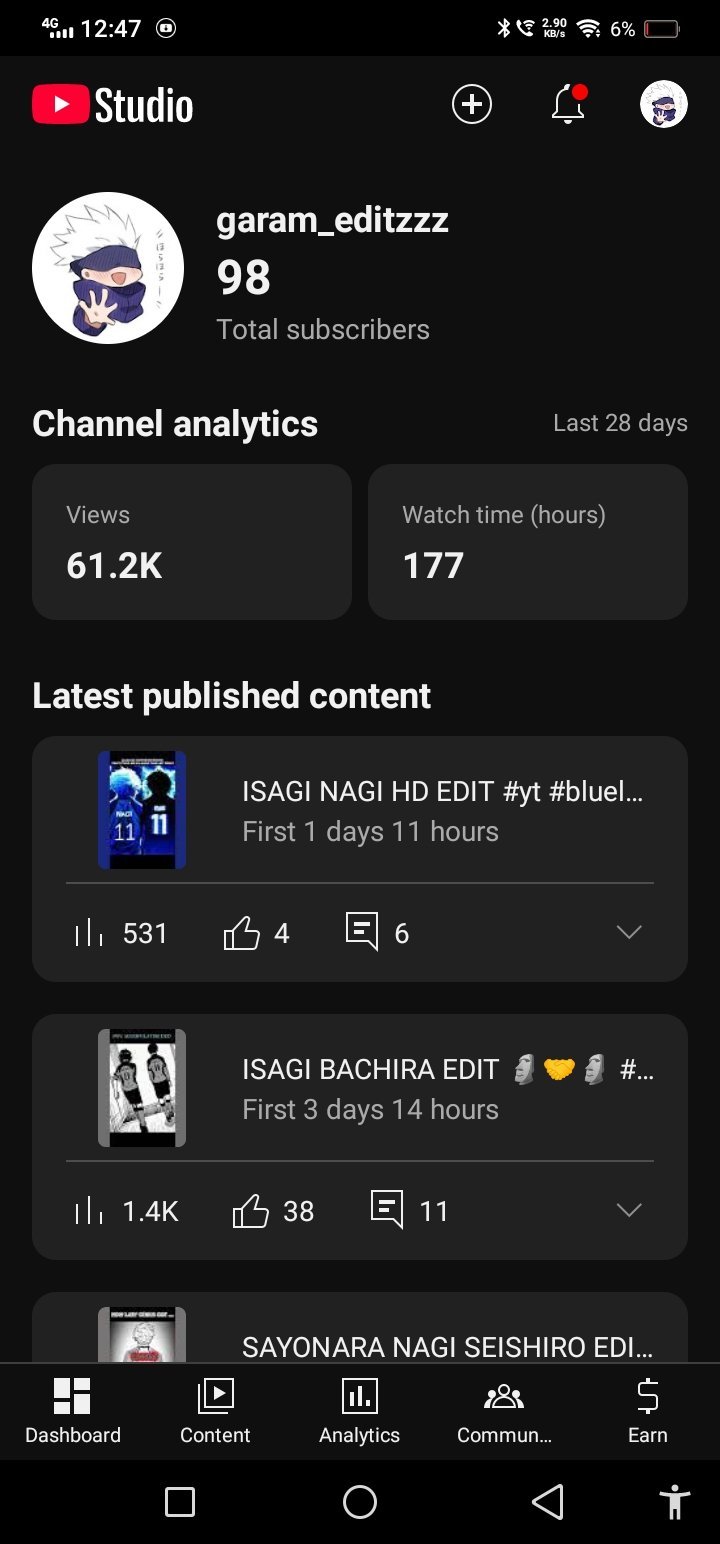Switch to the Analytics tab
Image resolution: width=720 pixels, height=1544 pixels.
360,1410
